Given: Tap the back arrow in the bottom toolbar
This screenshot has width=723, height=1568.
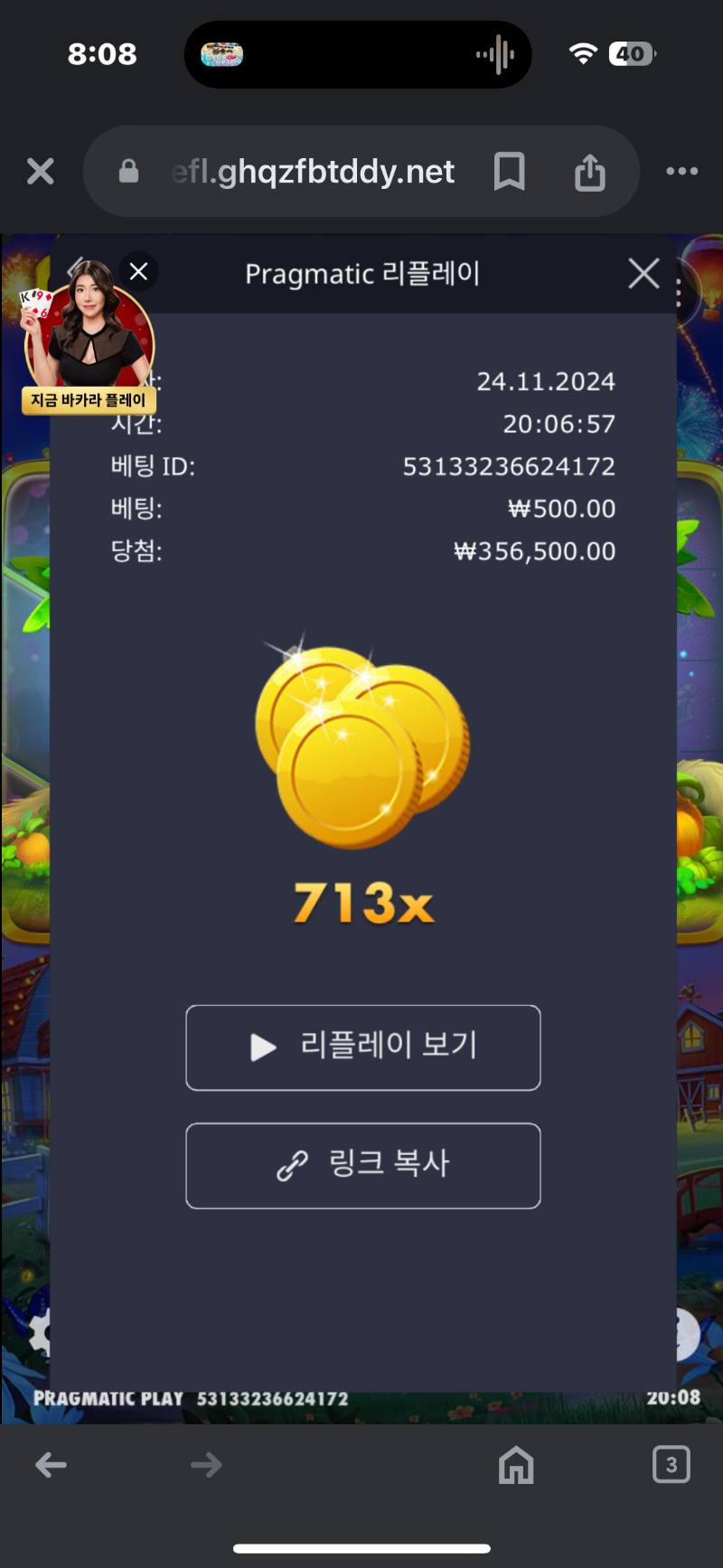Looking at the screenshot, I should click(52, 1465).
